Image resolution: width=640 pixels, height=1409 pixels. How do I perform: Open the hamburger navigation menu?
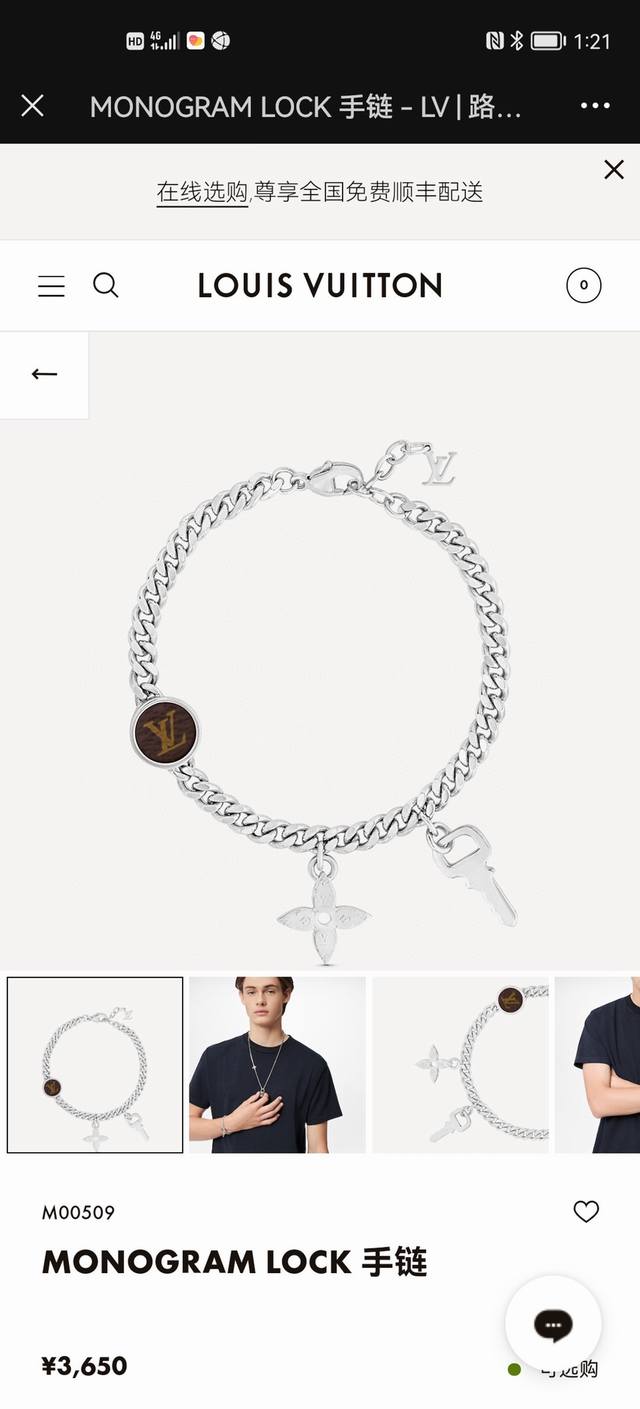pyautogui.click(x=51, y=286)
